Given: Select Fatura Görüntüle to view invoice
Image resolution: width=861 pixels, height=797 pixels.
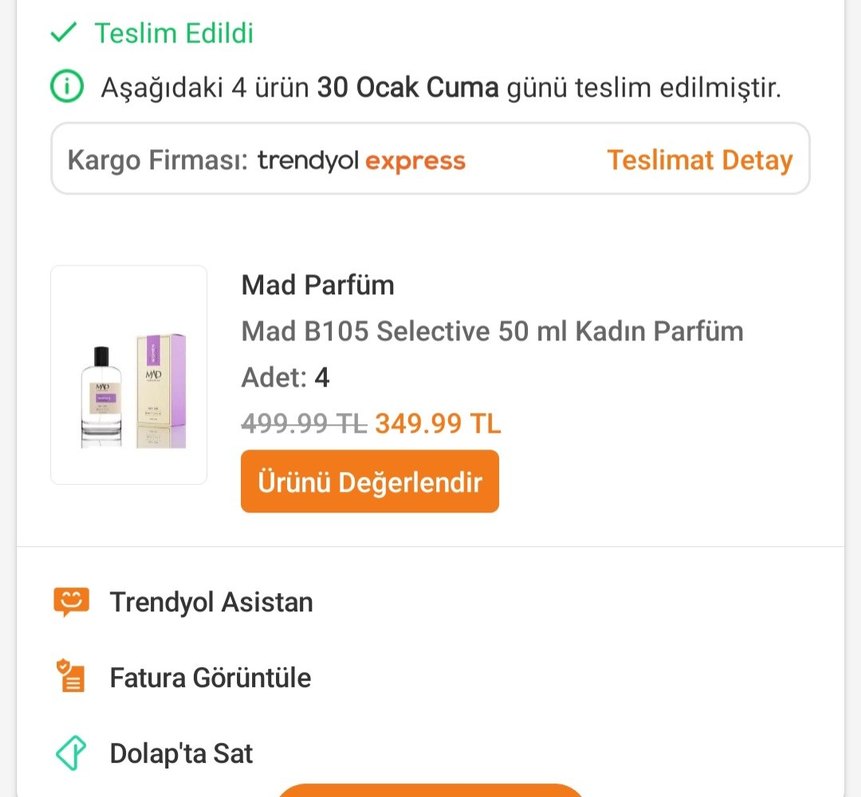Looking at the screenshot, I should click(x=210, y=678).
